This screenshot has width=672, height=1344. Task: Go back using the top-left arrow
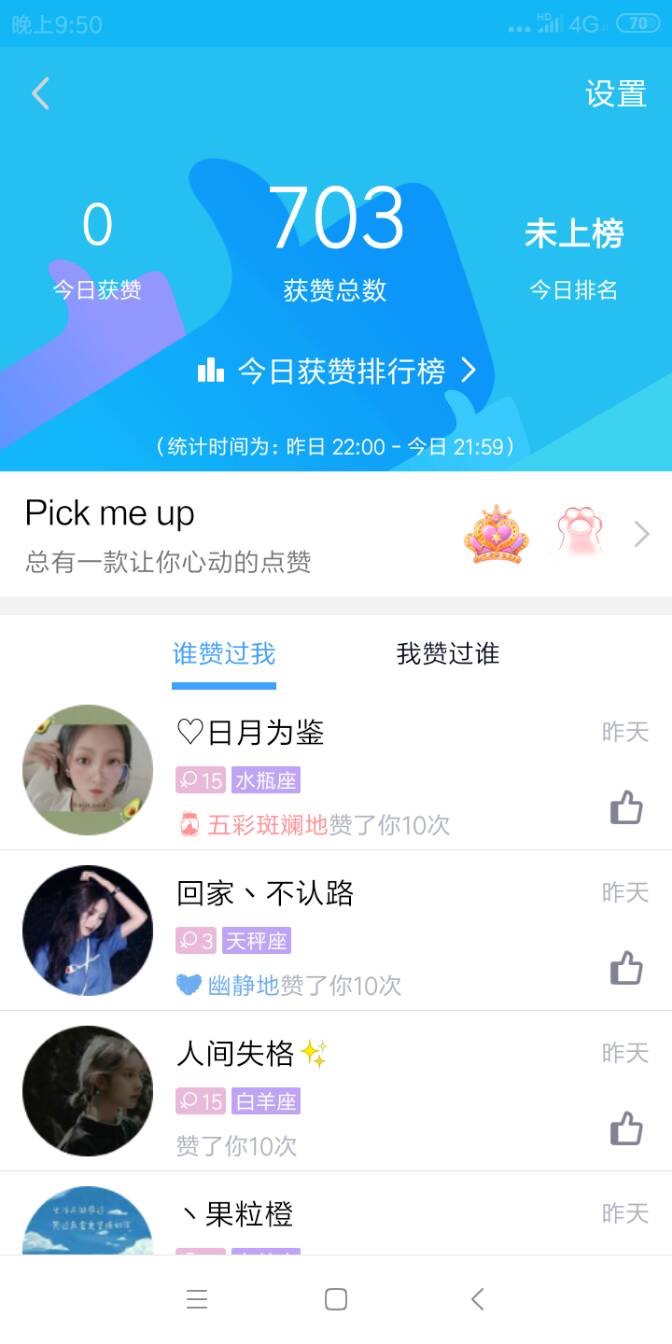(41, 94)
